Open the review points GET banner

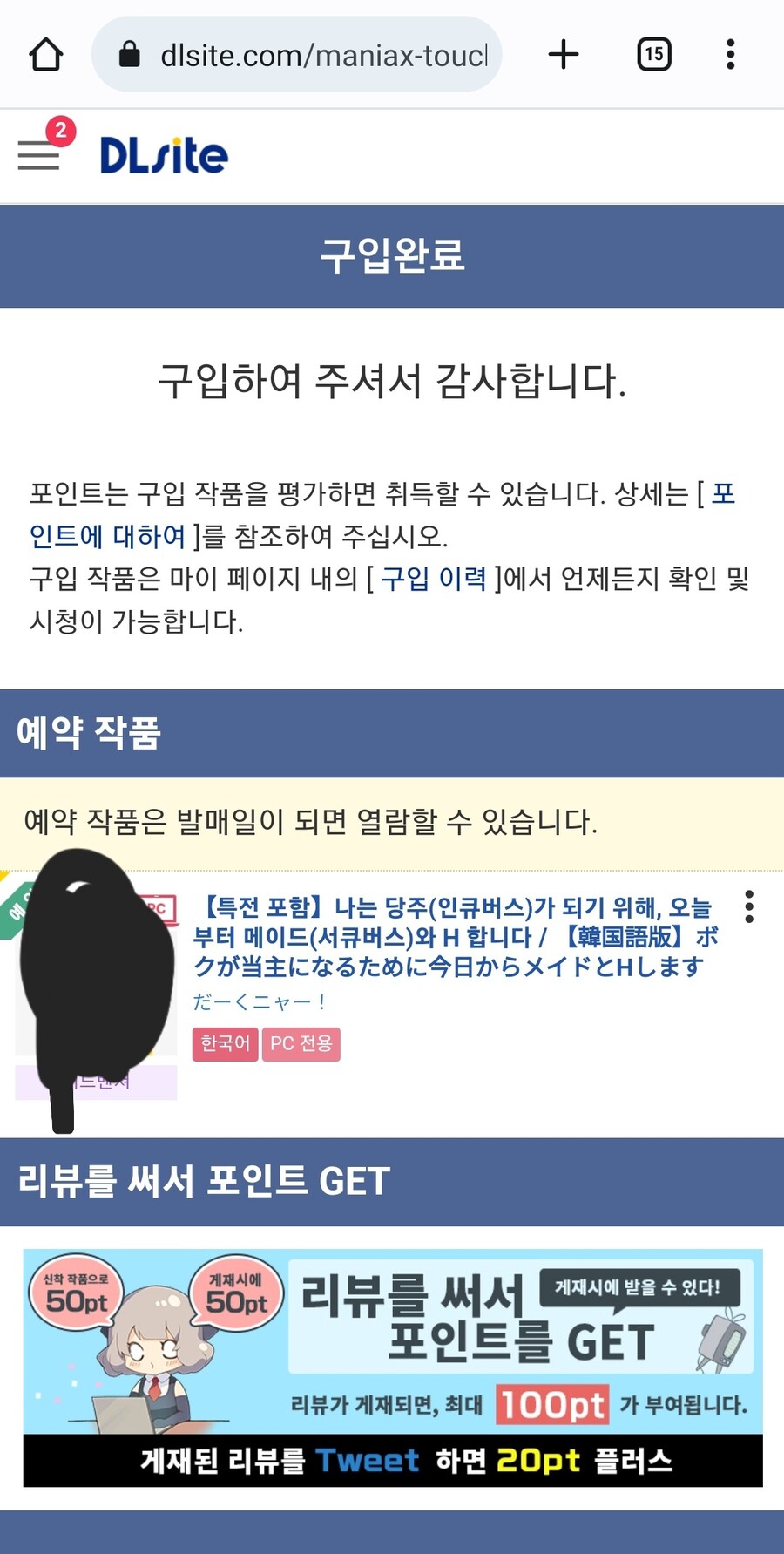[392, 1367]
